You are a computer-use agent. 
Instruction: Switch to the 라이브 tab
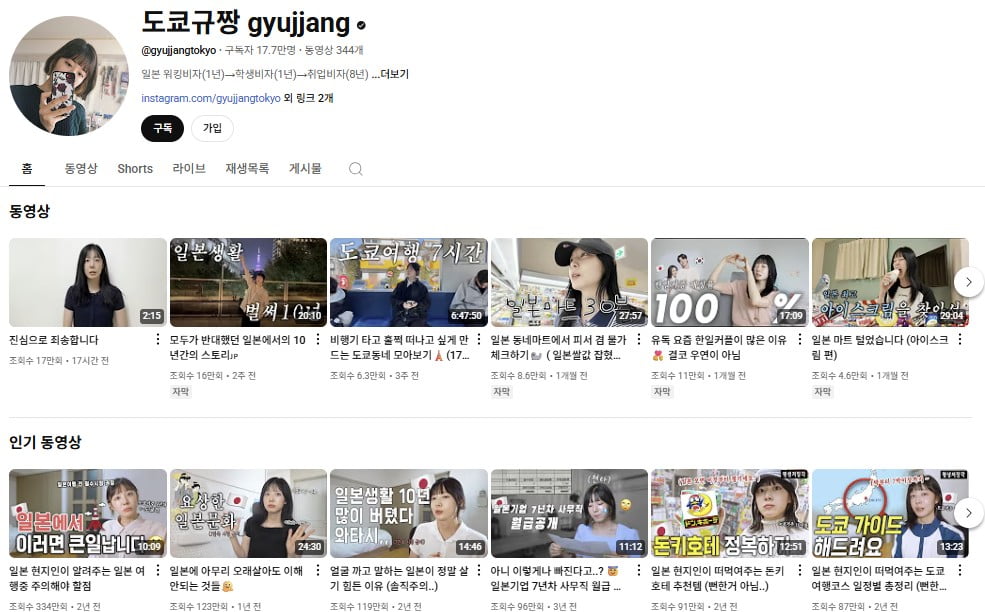[x=189, y=169]
